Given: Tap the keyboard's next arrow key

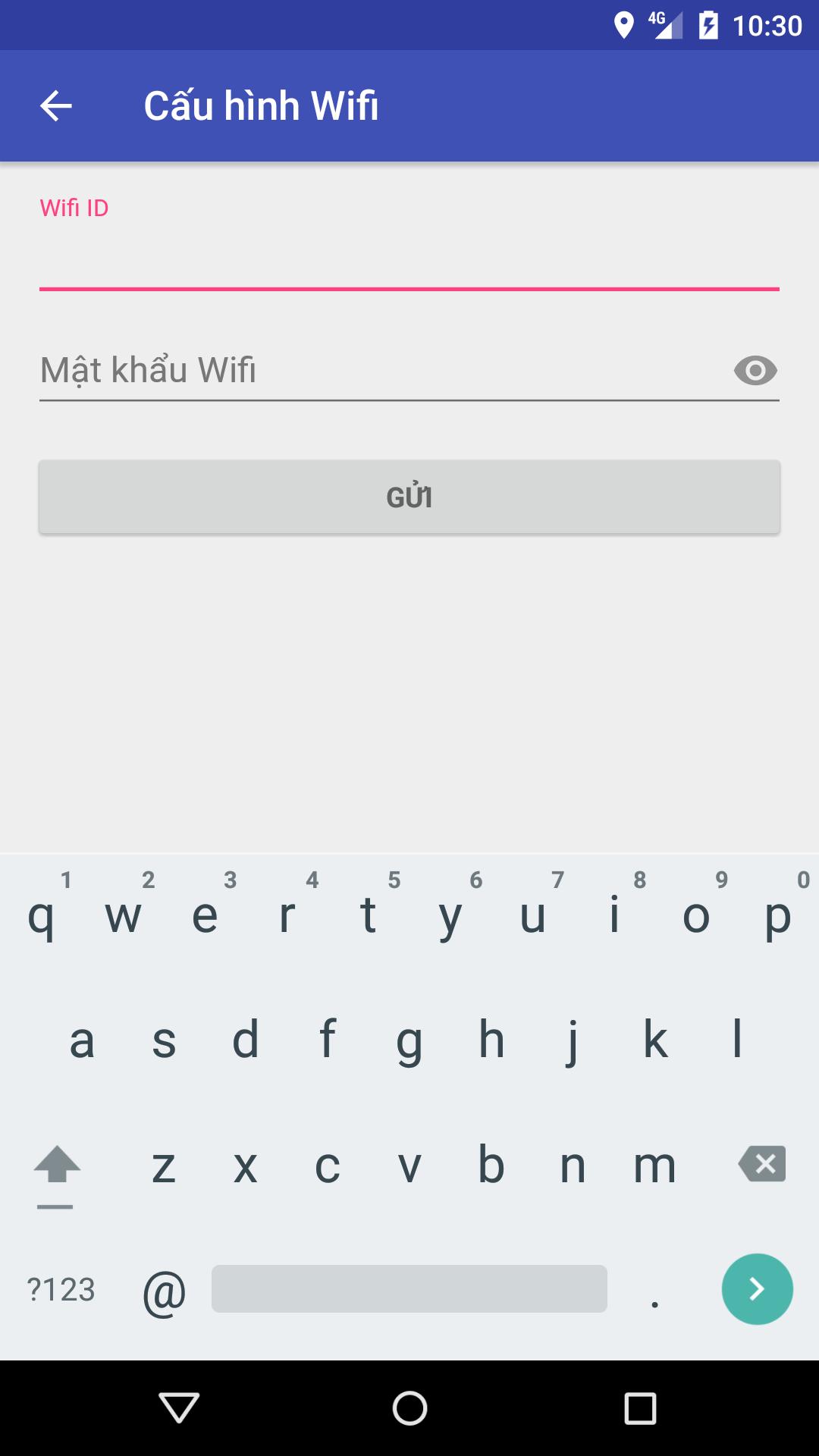Looking at the screenshot, I should pos(757,1288).
